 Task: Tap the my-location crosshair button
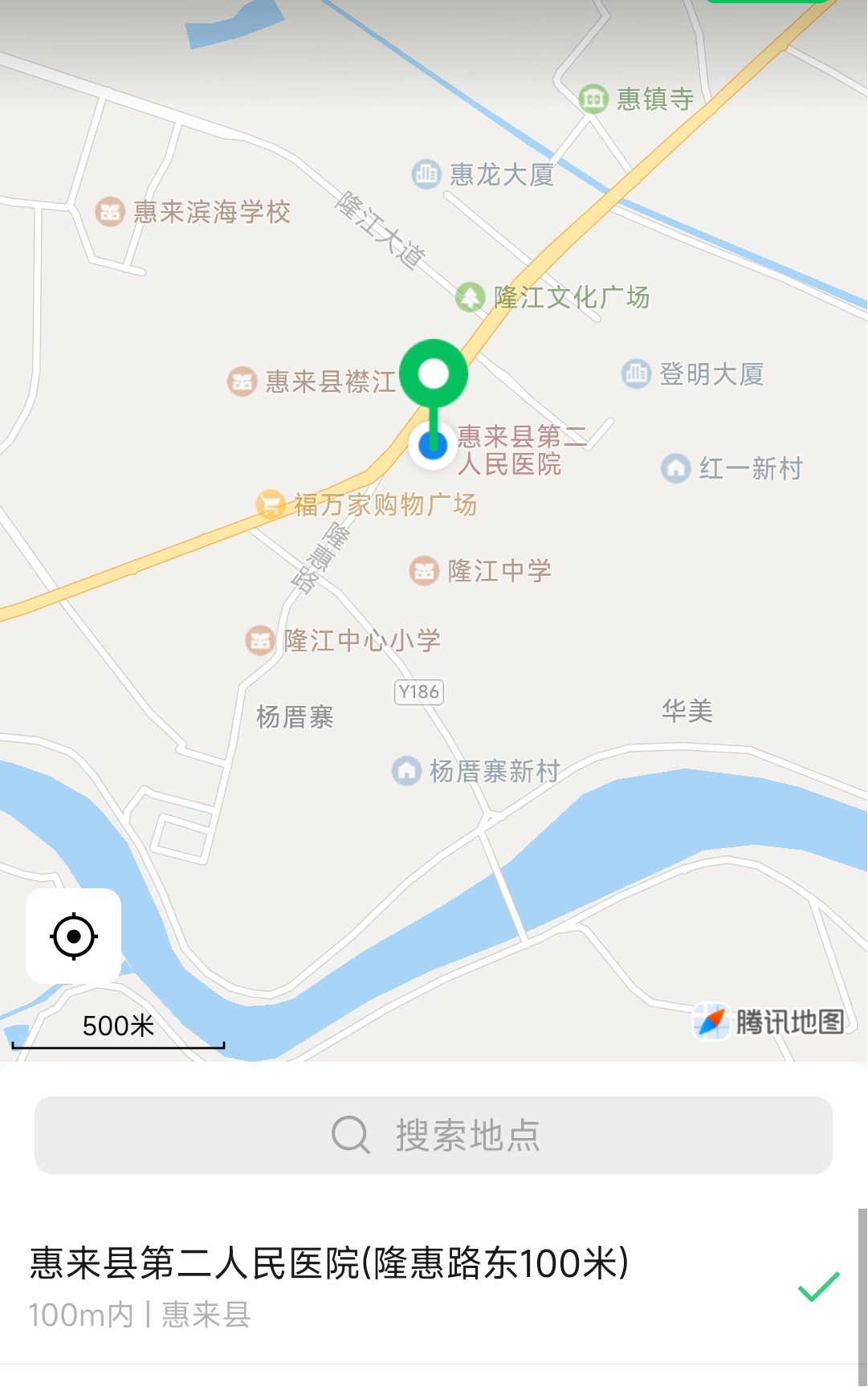tap(72, 936)
